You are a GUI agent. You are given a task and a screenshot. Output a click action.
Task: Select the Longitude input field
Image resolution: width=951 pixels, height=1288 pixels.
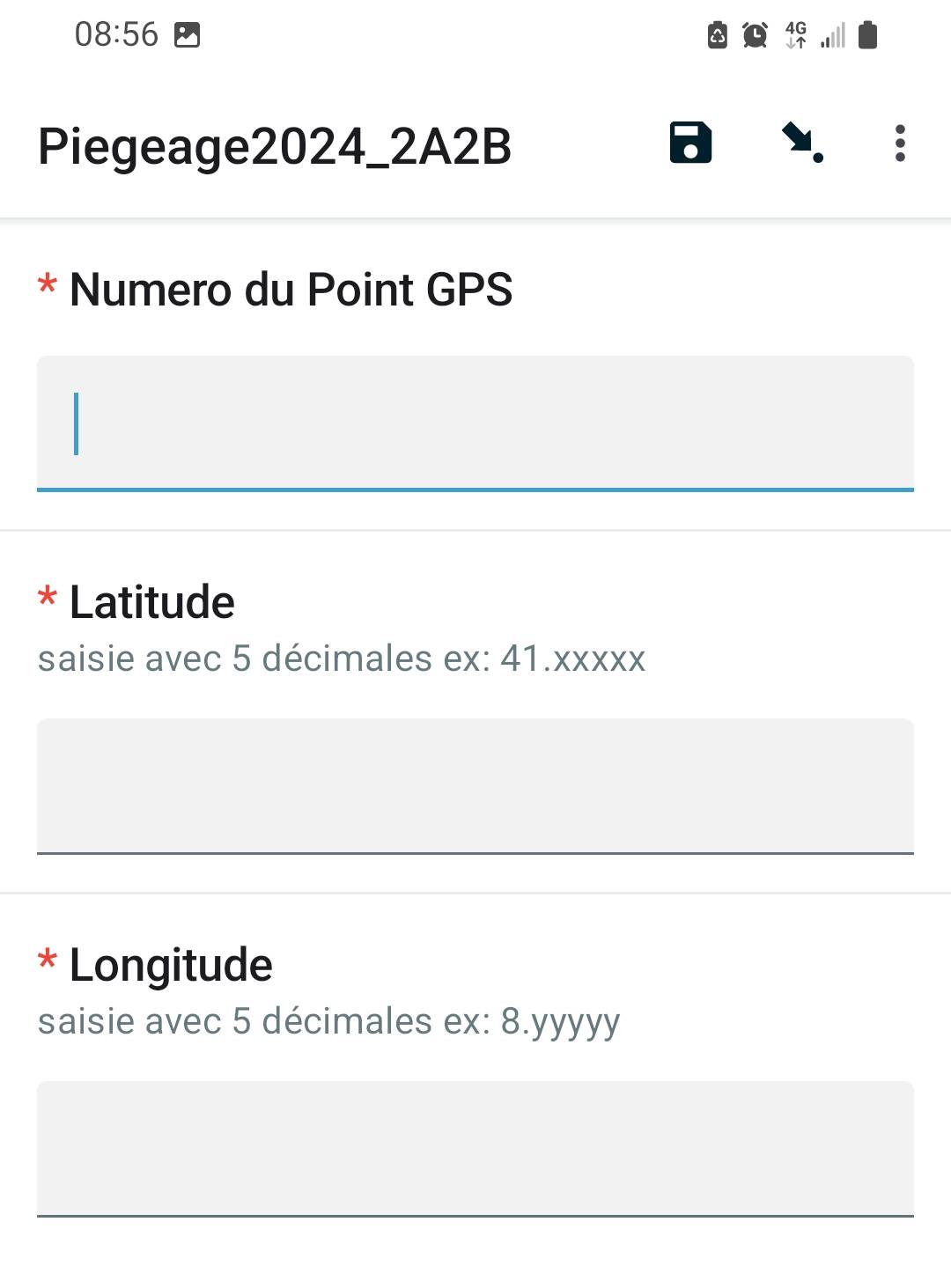click(x=475, y=1148)
